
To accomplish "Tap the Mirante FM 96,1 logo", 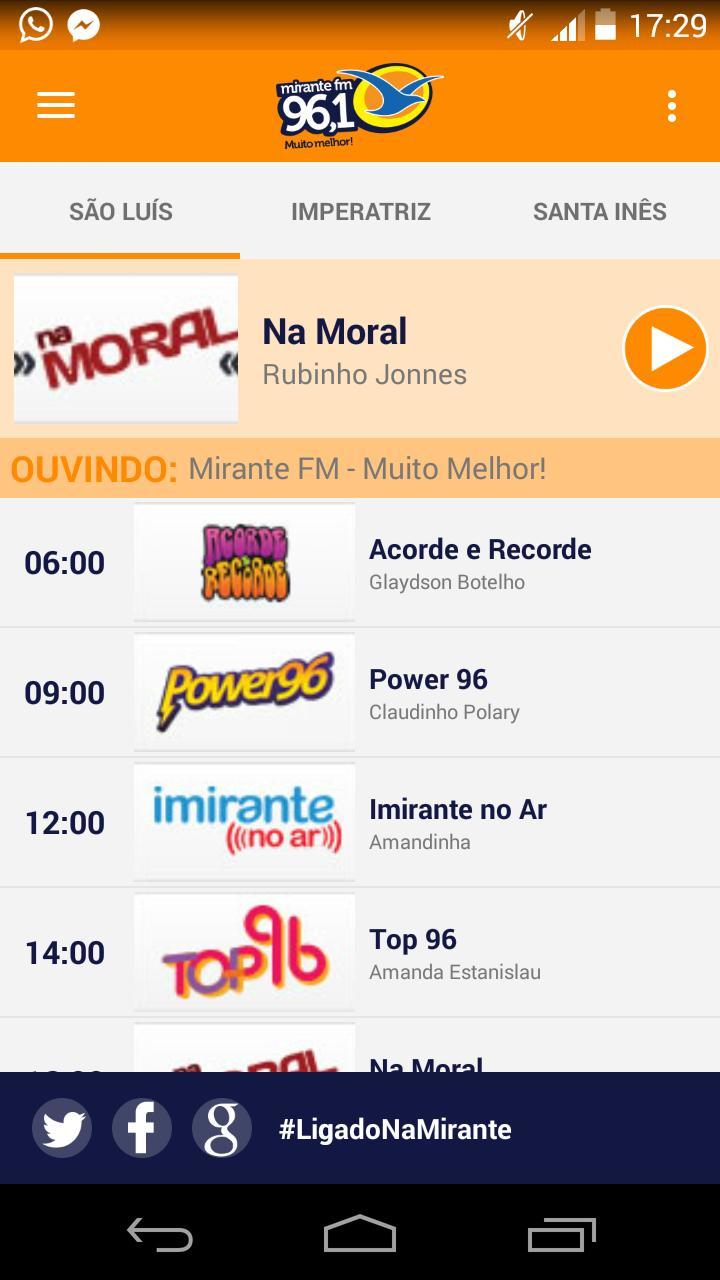I will click(x=360, y=105).
